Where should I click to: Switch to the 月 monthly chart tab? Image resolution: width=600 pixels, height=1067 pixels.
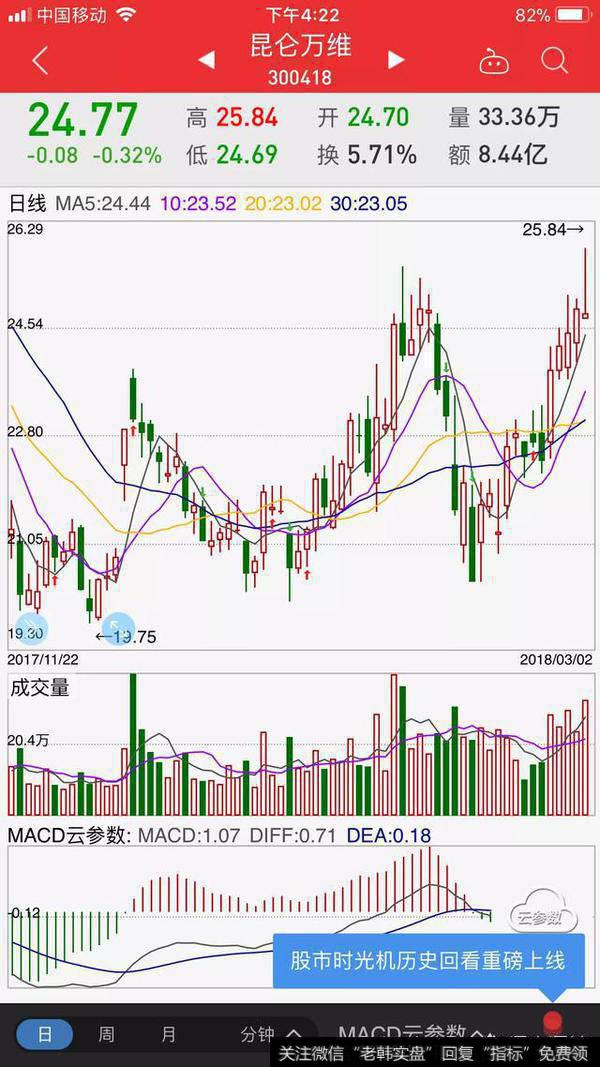[x=168, y=1035]
